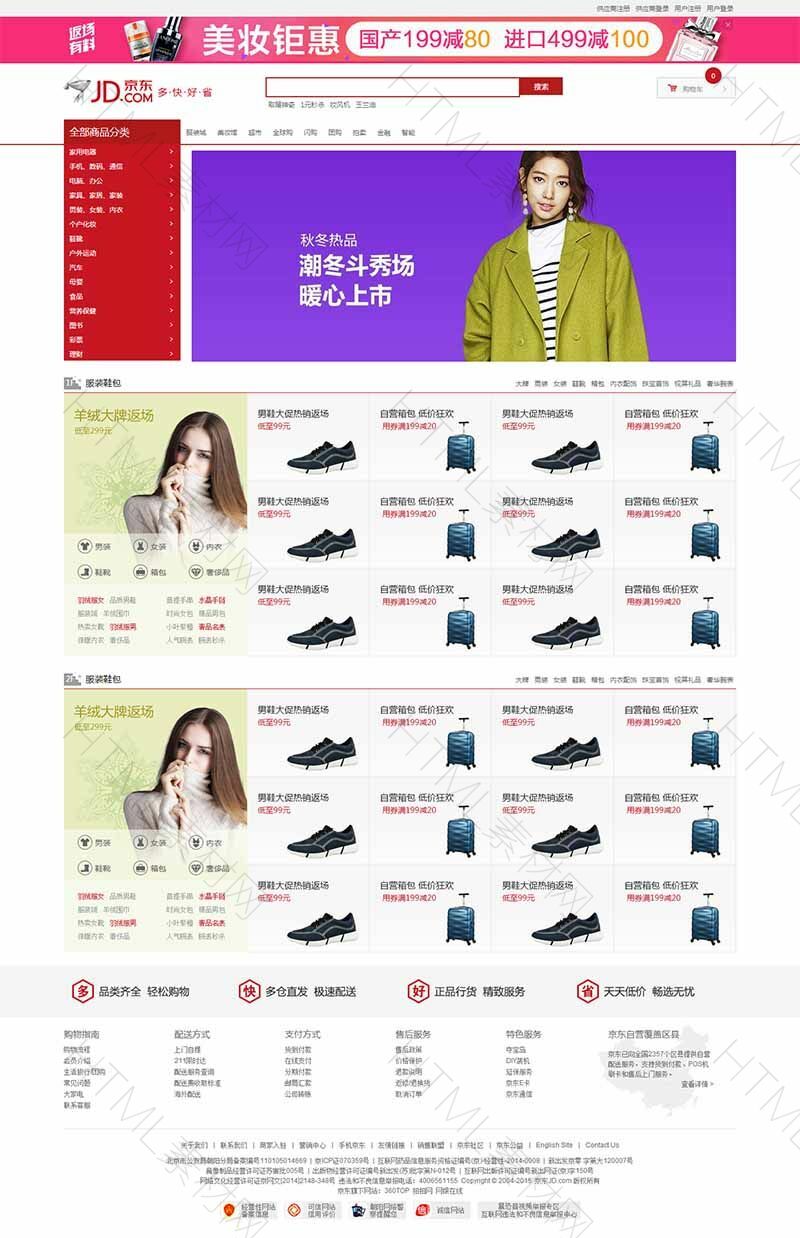Hit the red 搜索 search button
The image size is (800, 1238).
(541, 87)
